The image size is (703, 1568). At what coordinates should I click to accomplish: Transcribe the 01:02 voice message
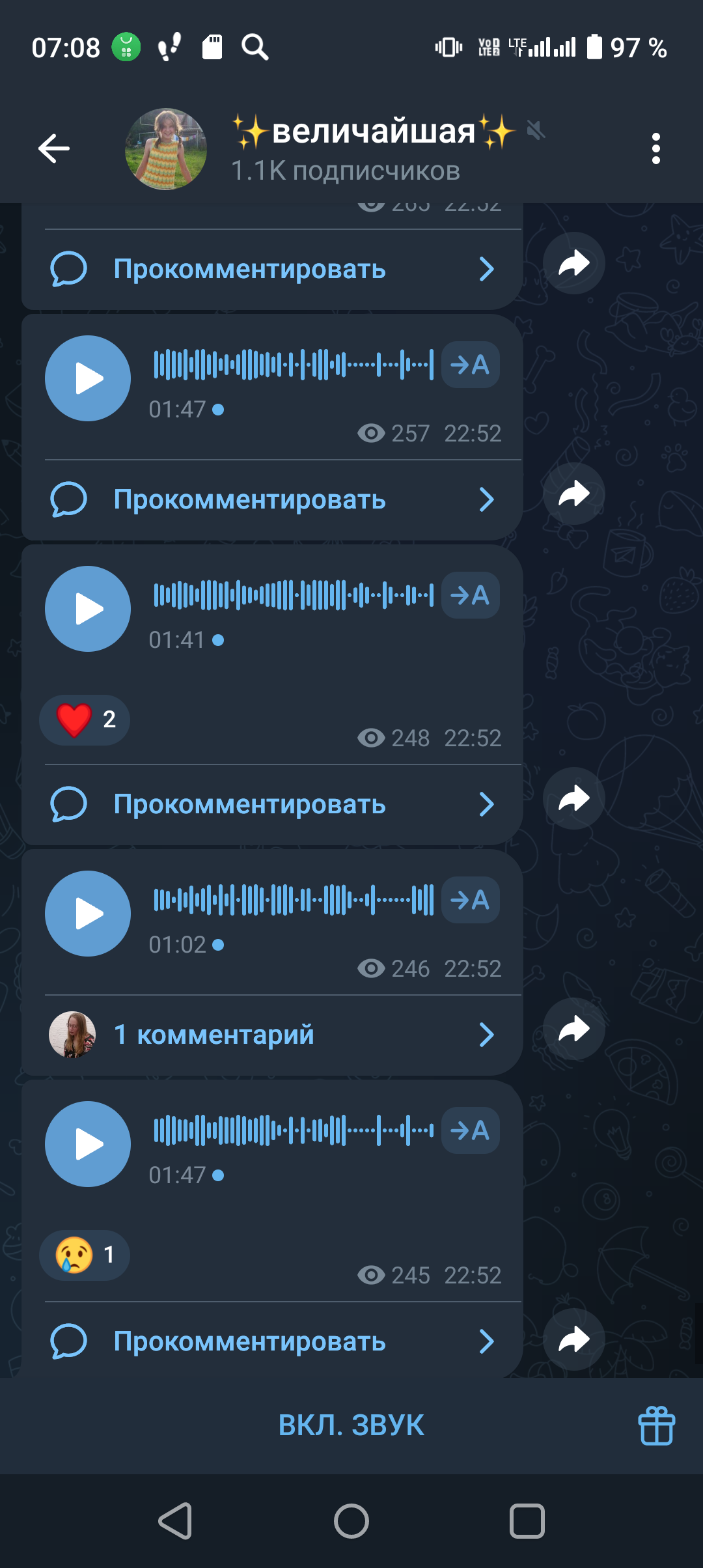point(471,900)
